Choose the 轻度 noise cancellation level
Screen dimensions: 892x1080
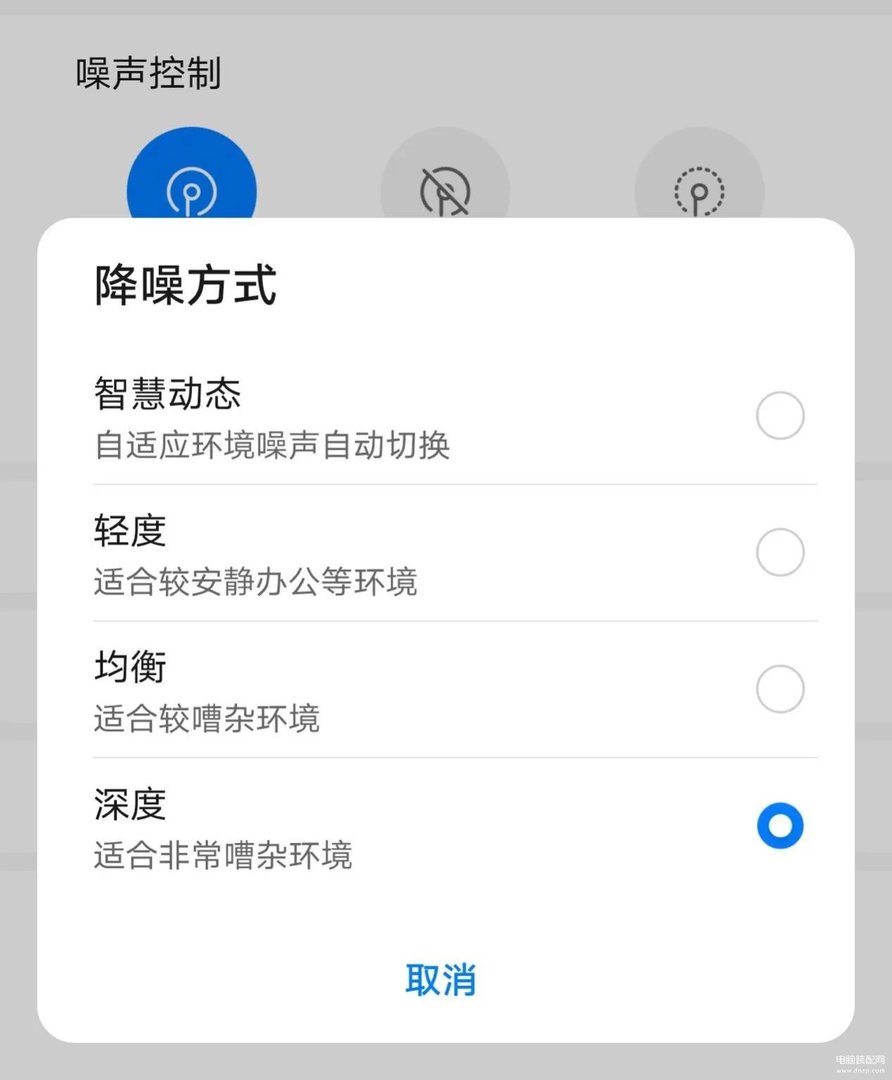[x=780, y=552]
